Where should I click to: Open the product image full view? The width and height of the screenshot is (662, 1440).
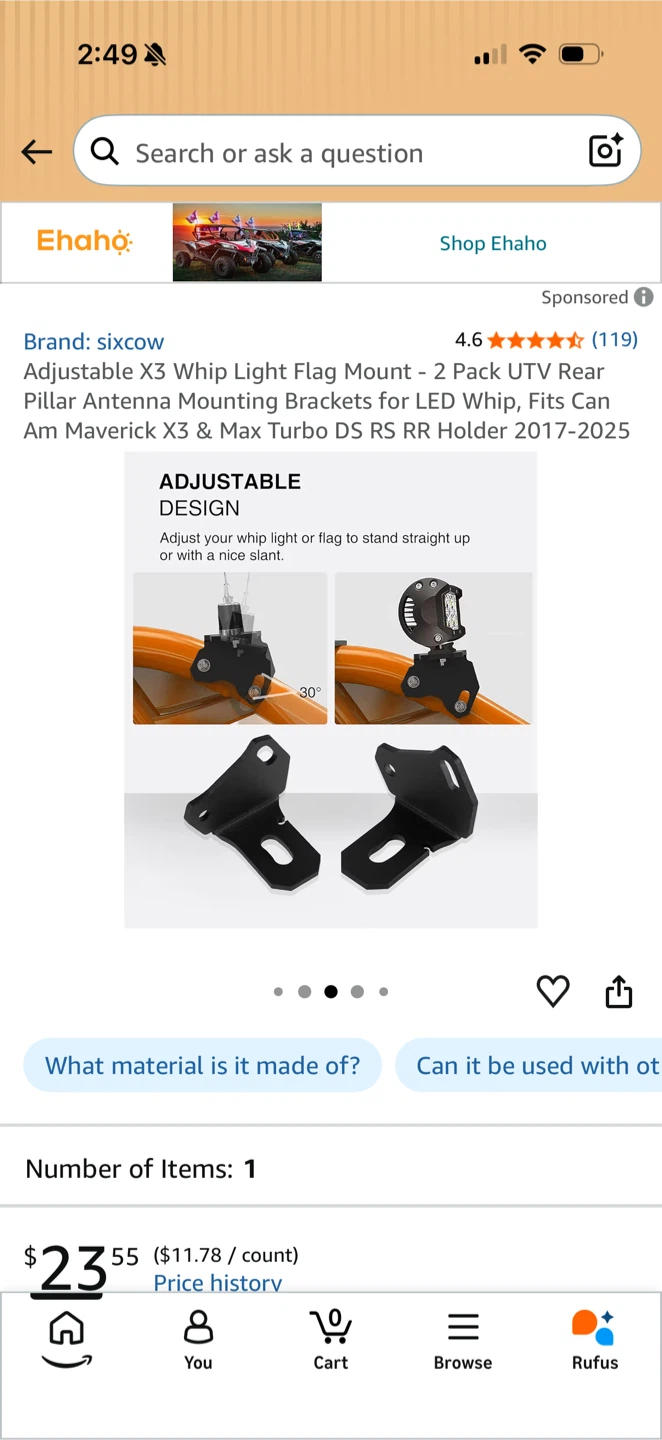[331, 690]
